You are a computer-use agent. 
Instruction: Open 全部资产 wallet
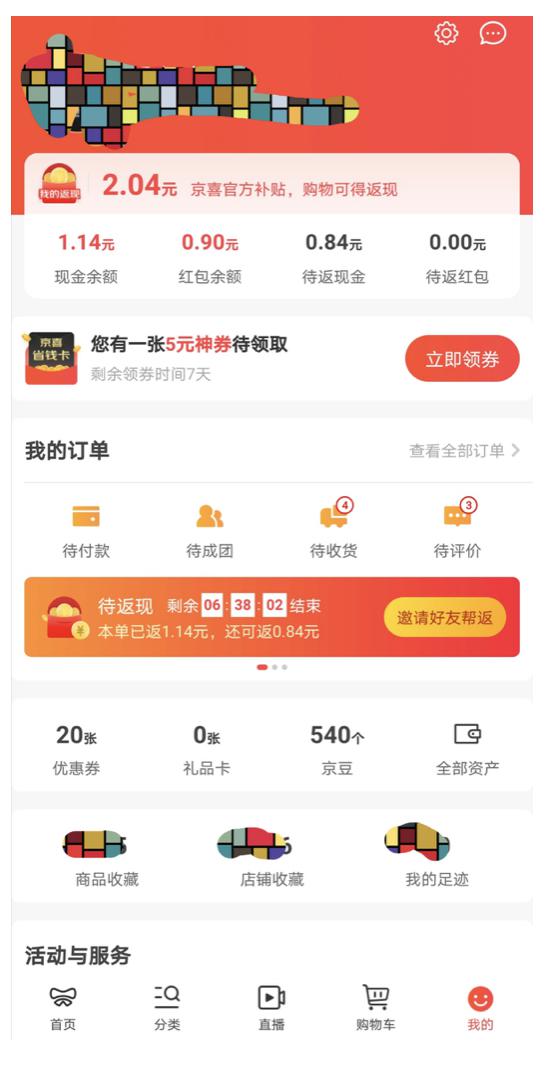click(467, 749)
